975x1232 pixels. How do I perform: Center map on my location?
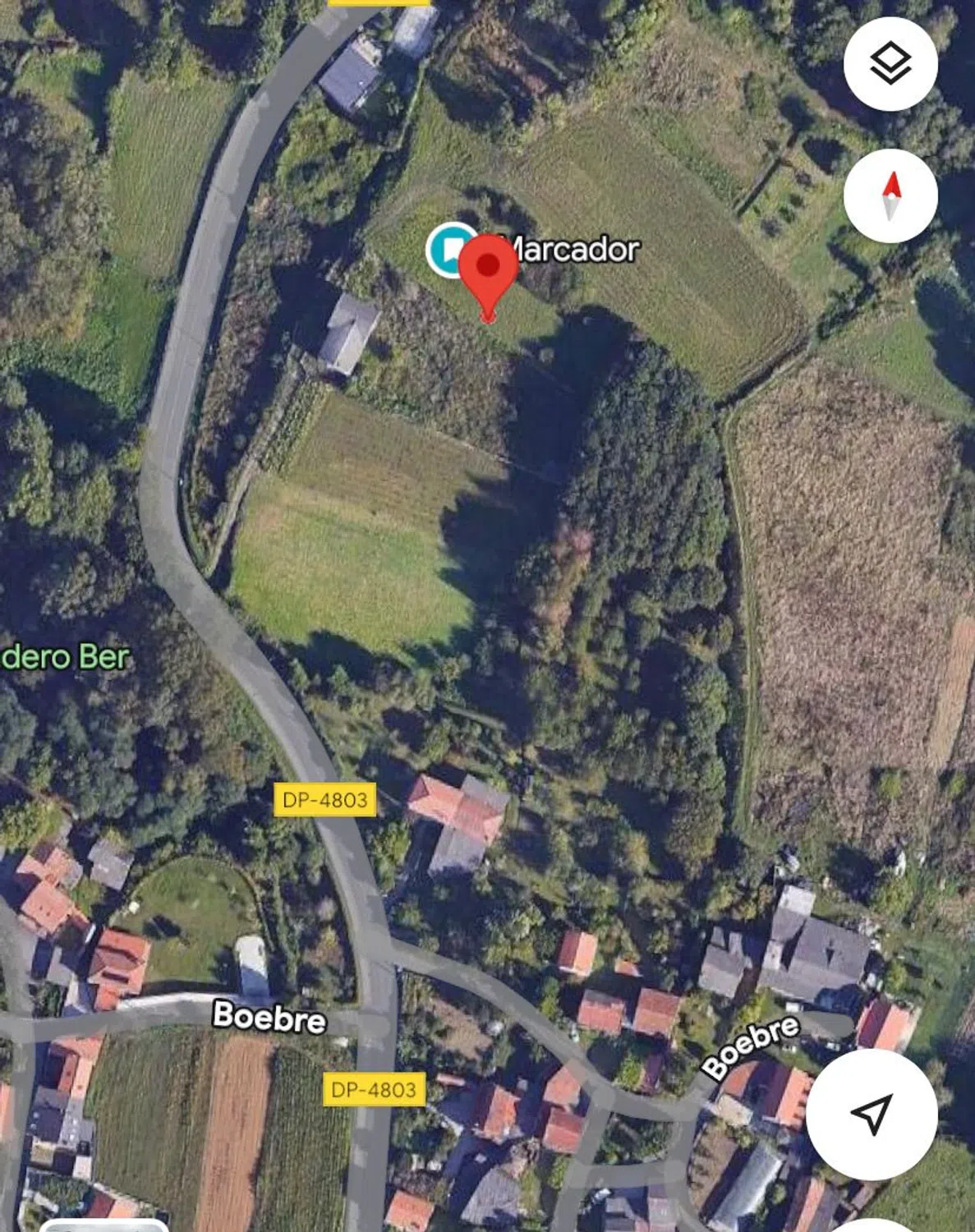tap(872, 1114)
